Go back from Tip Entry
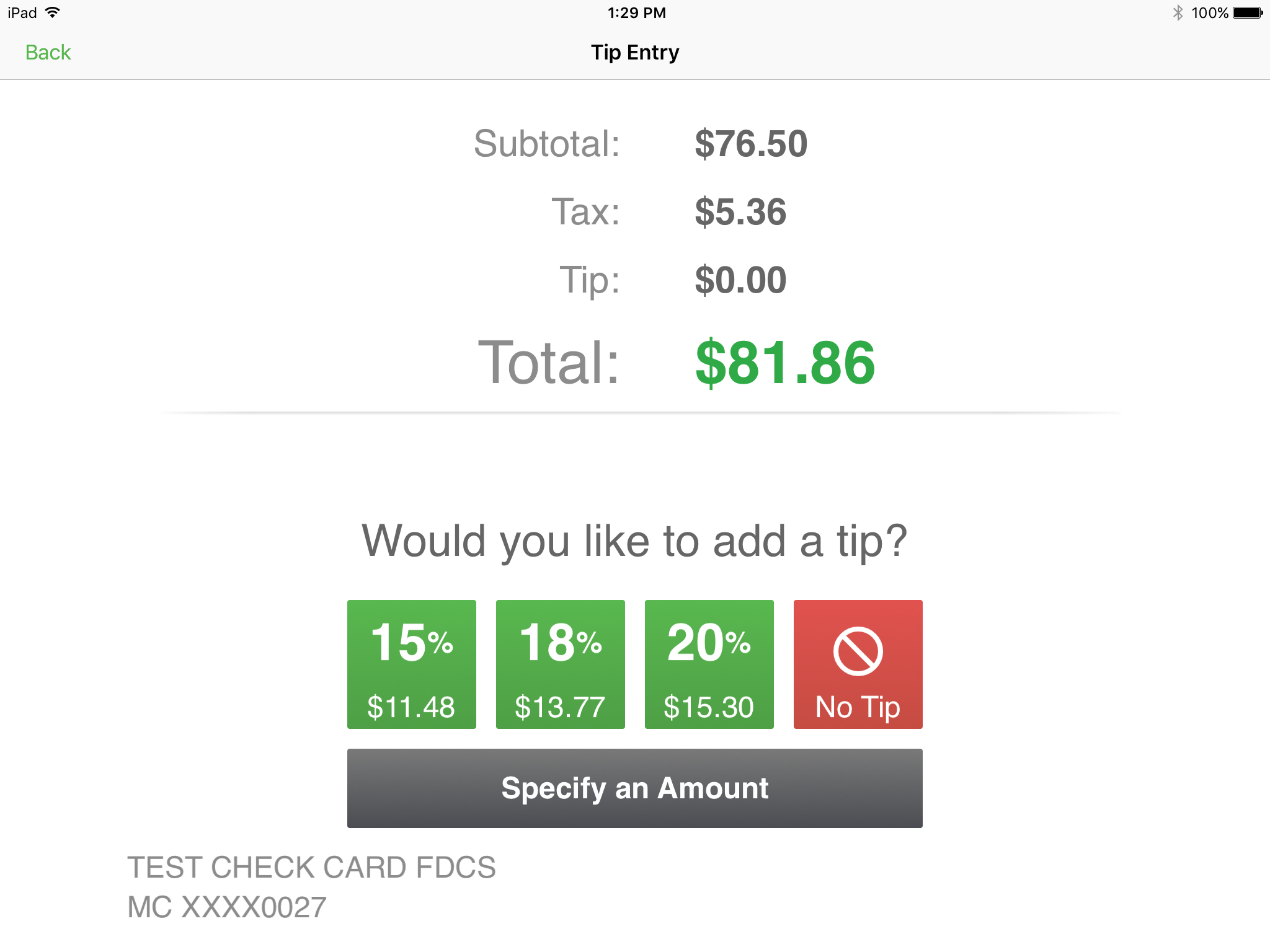Screen dimensions: 1270x952 point(48,53)
